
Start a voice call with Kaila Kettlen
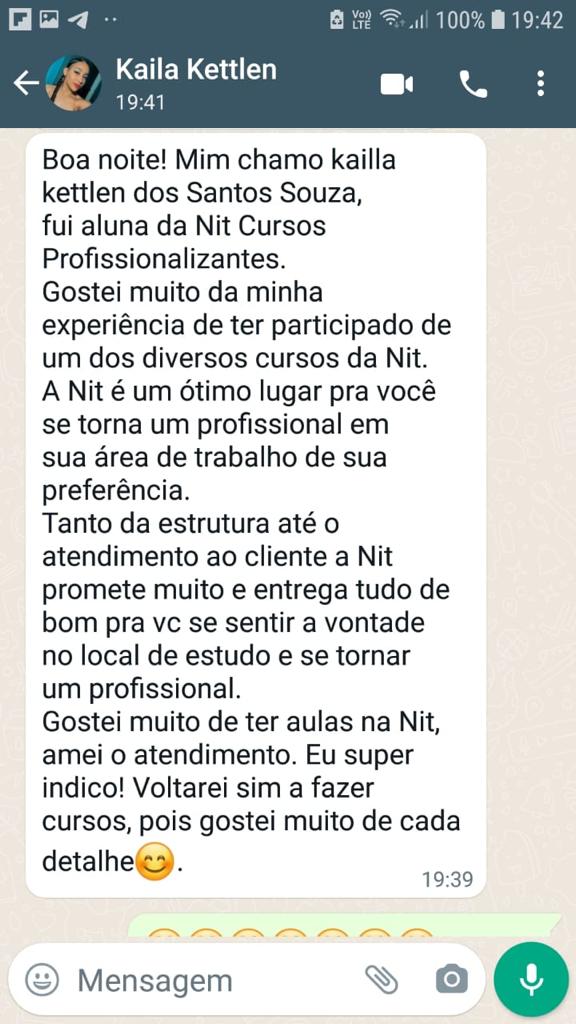(x=473, y=84)
